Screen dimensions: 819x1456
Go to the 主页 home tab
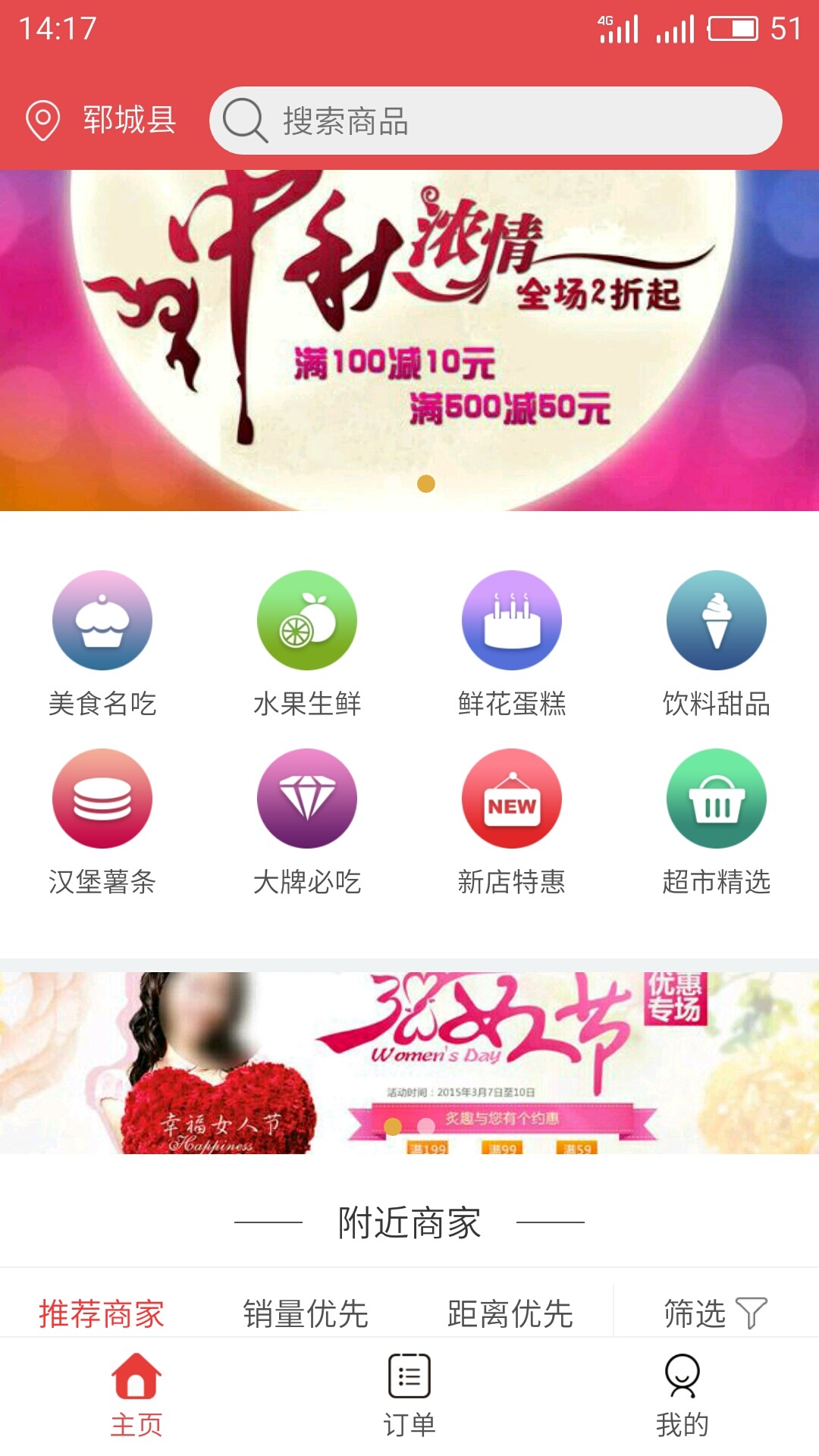[136, 1395]
